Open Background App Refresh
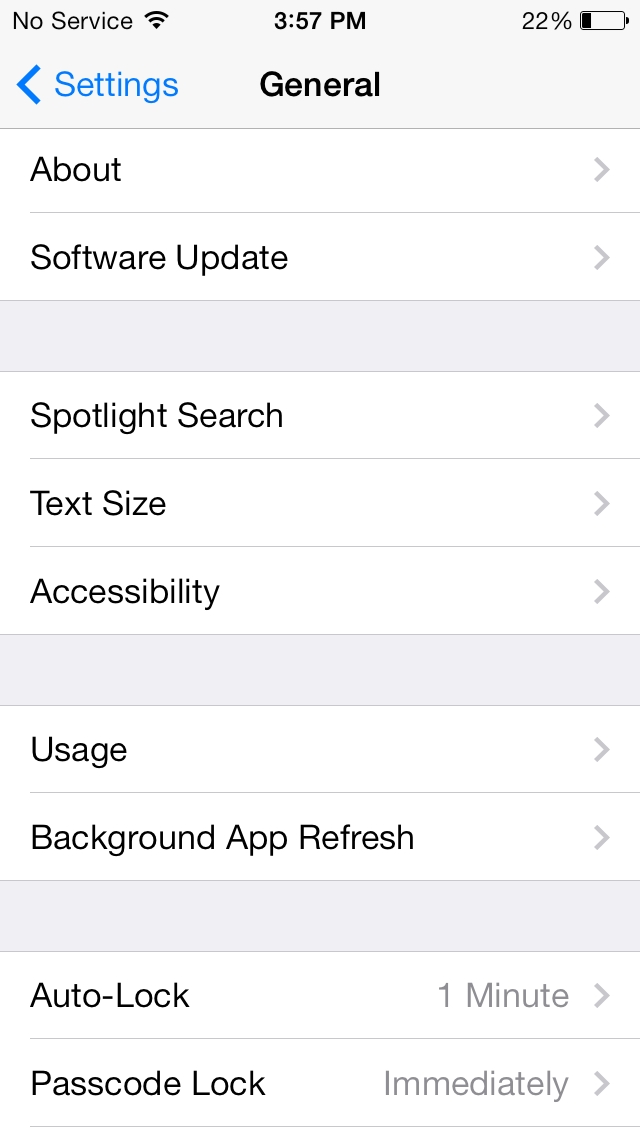The height and width of the screenshot is (1136, 640). (x=320, y=838)
